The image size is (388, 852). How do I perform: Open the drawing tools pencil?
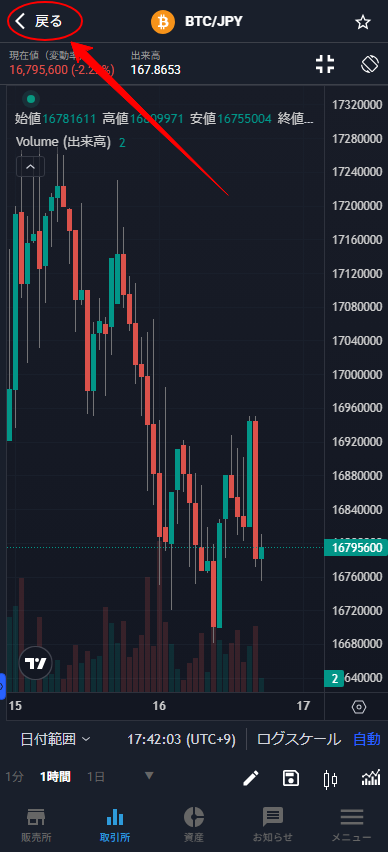click(251, 778)
